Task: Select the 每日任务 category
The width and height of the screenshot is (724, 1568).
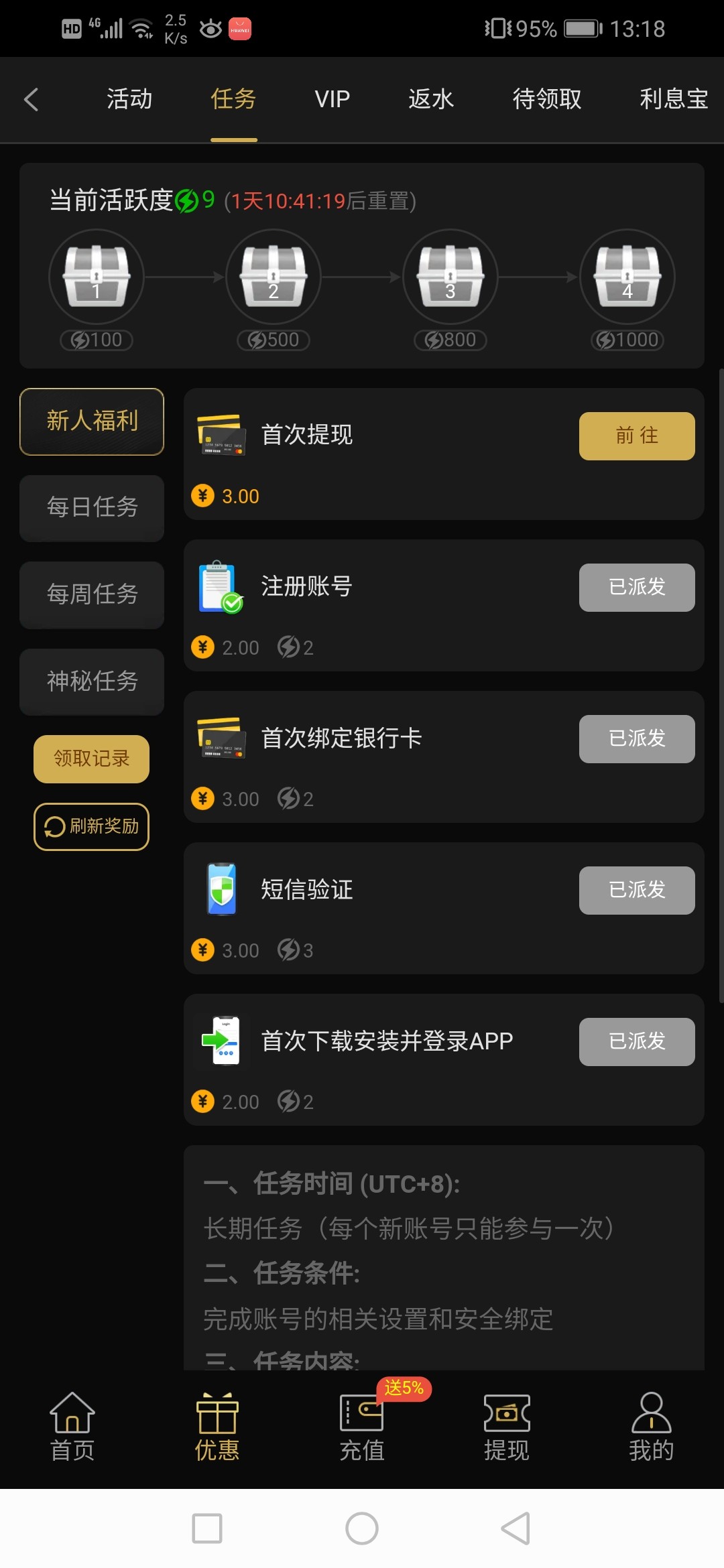Action: (92, 507)
